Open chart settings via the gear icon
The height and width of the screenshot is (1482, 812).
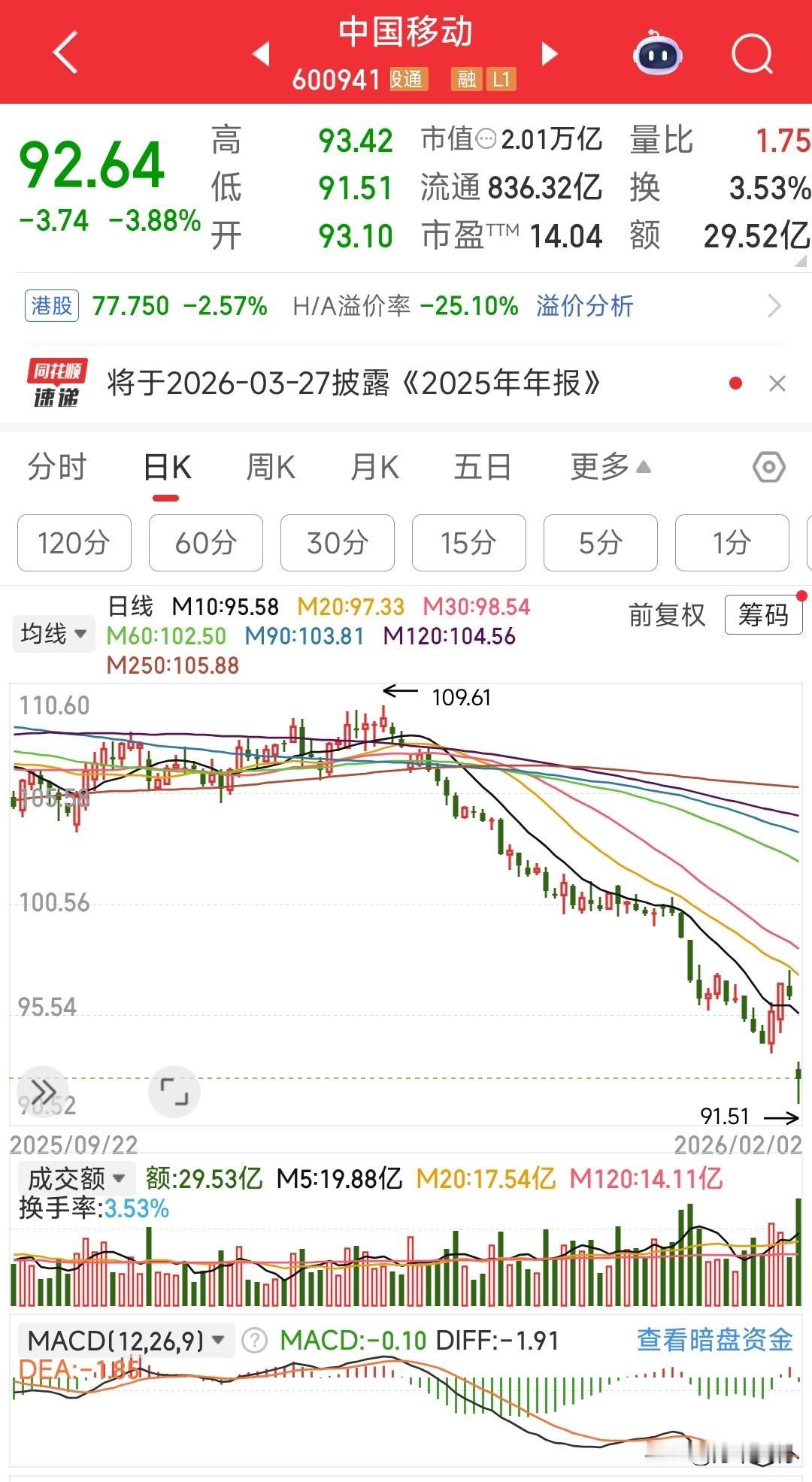point(768,467)
